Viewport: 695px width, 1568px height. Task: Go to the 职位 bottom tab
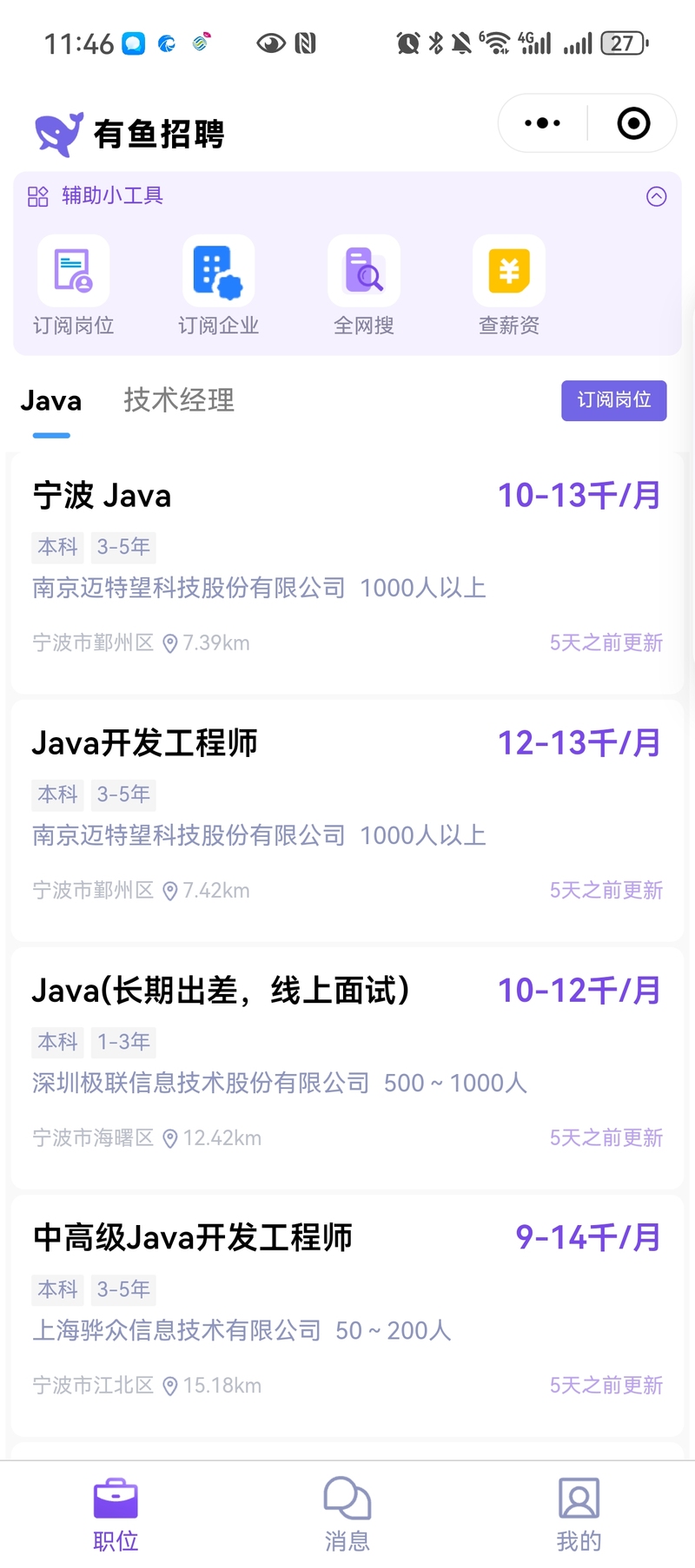(116, 1515)
